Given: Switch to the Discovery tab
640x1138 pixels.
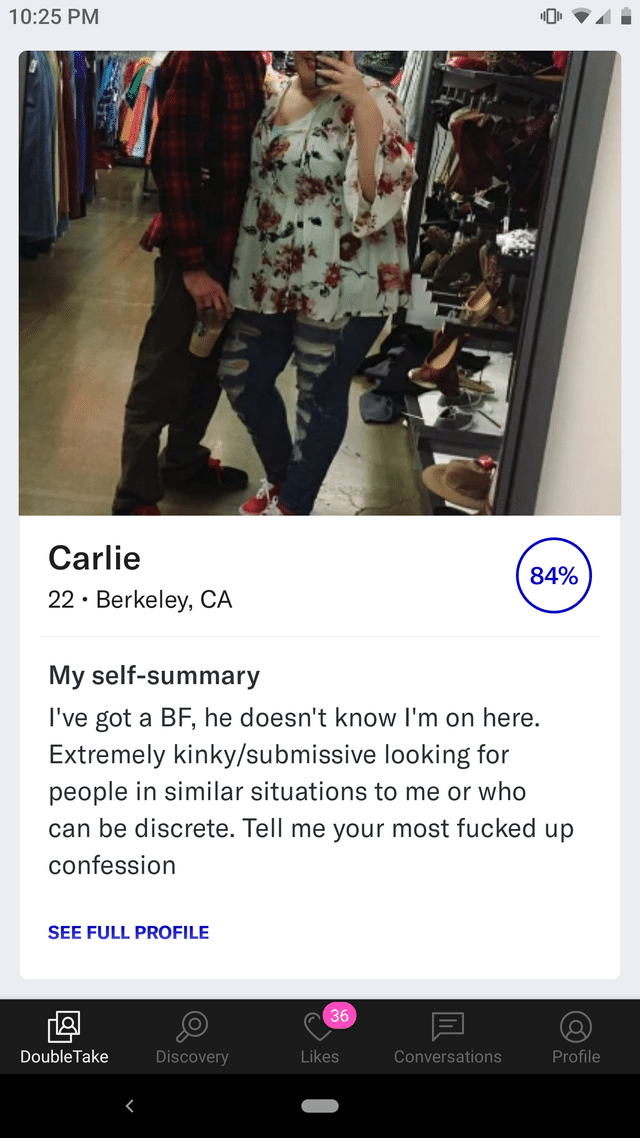Looking at the screenshot, I should (x=192, y=1037).
